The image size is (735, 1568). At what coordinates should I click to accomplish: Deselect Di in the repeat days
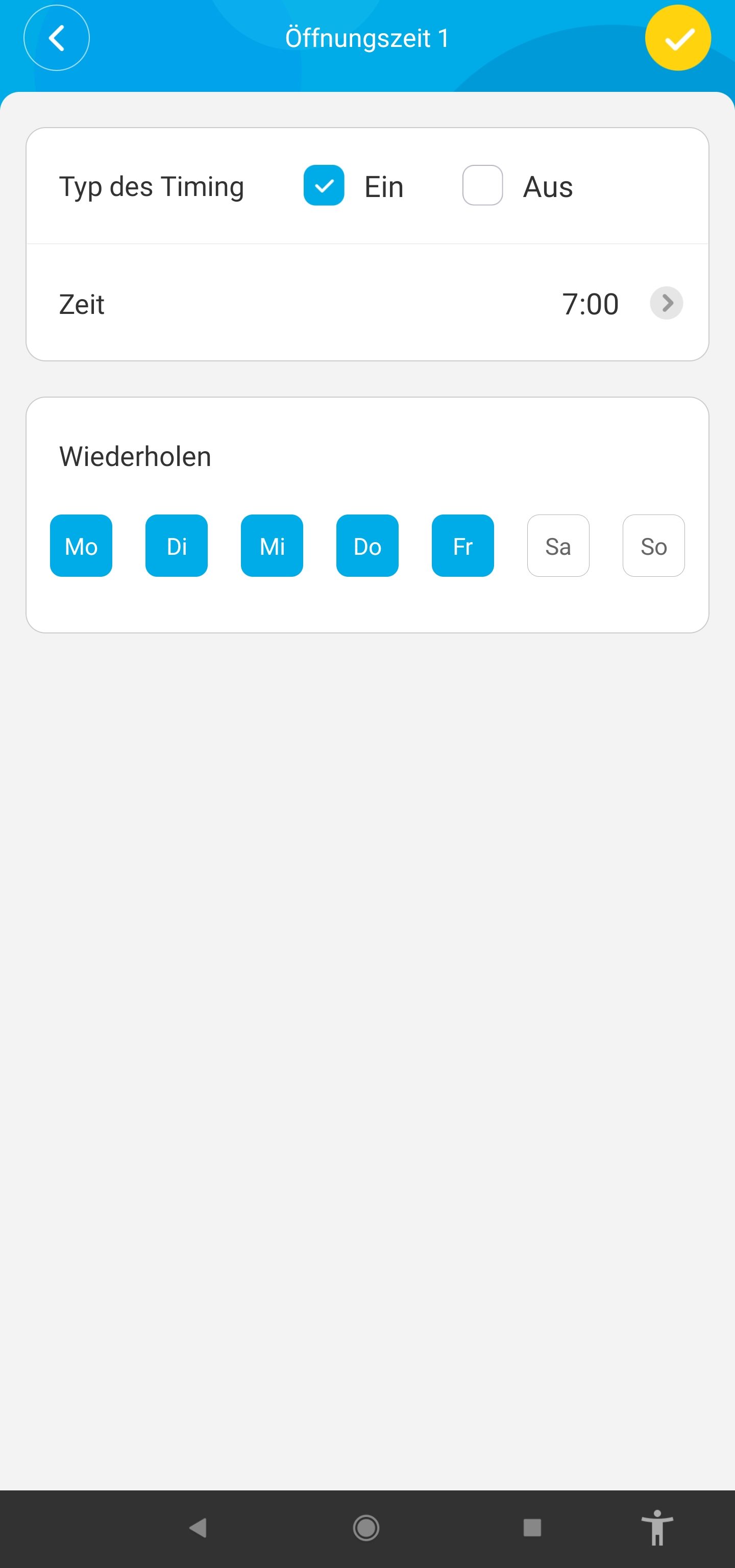click(x=177, y=546)
